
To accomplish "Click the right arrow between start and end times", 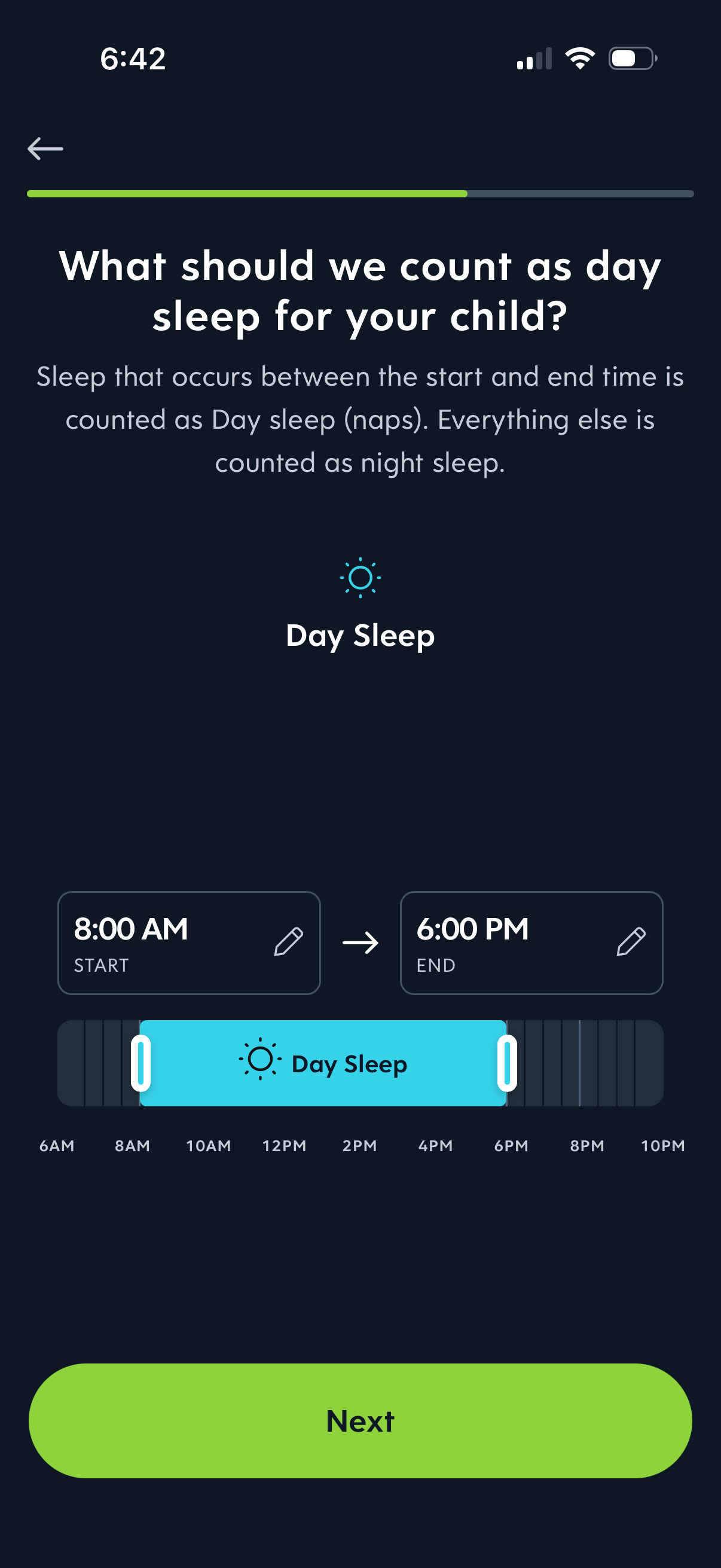I will click(x=360, y=942).
